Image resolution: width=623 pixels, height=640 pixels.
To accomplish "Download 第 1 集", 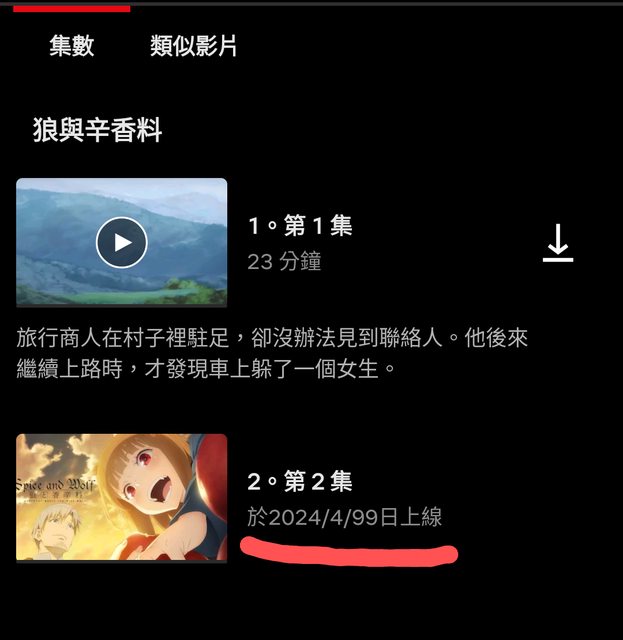I will pos(558,243).
